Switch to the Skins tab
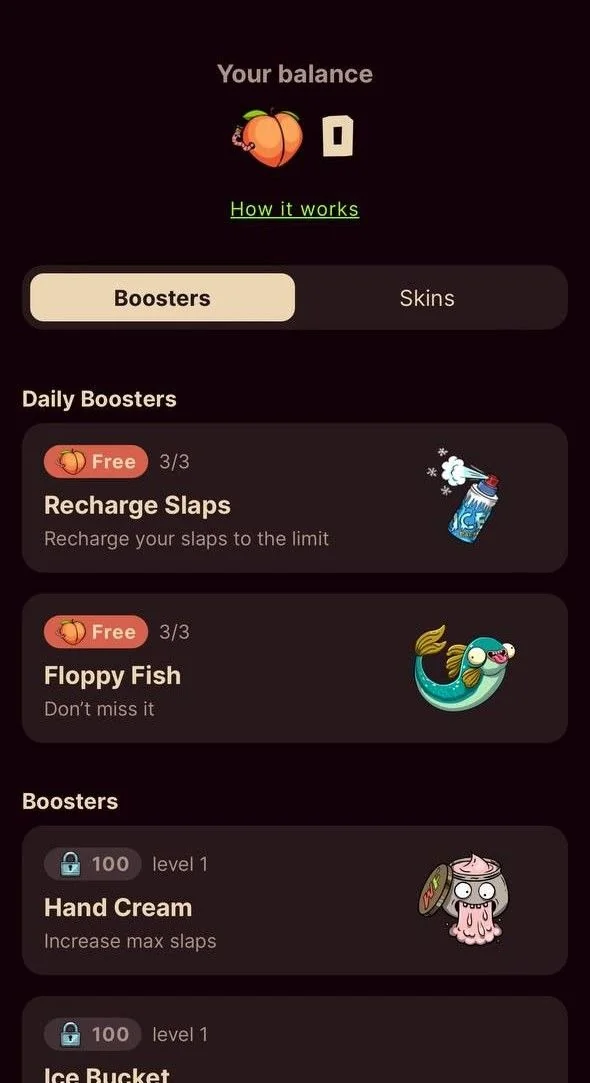 [427, 298]
